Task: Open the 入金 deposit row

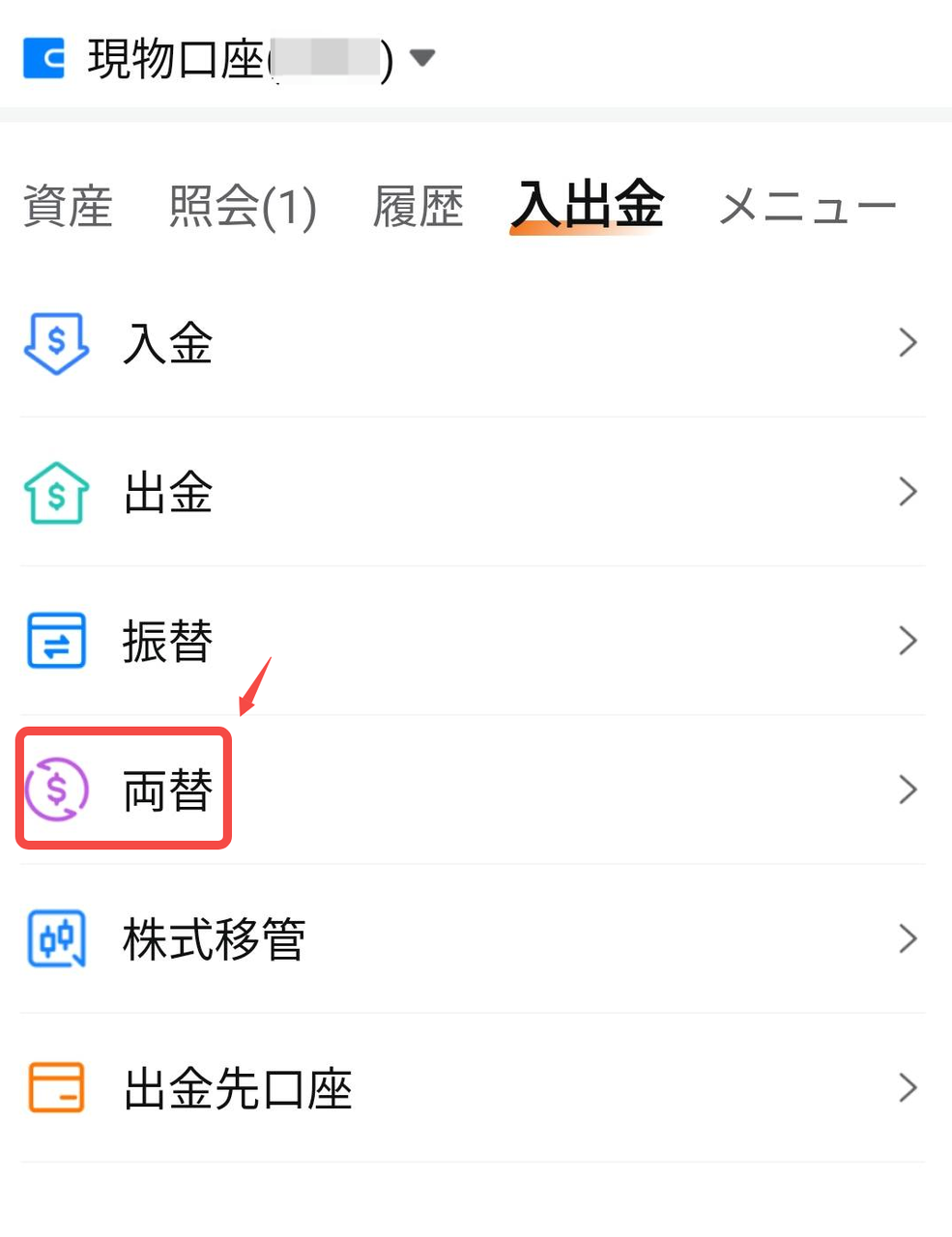Action: coord(472,343)
